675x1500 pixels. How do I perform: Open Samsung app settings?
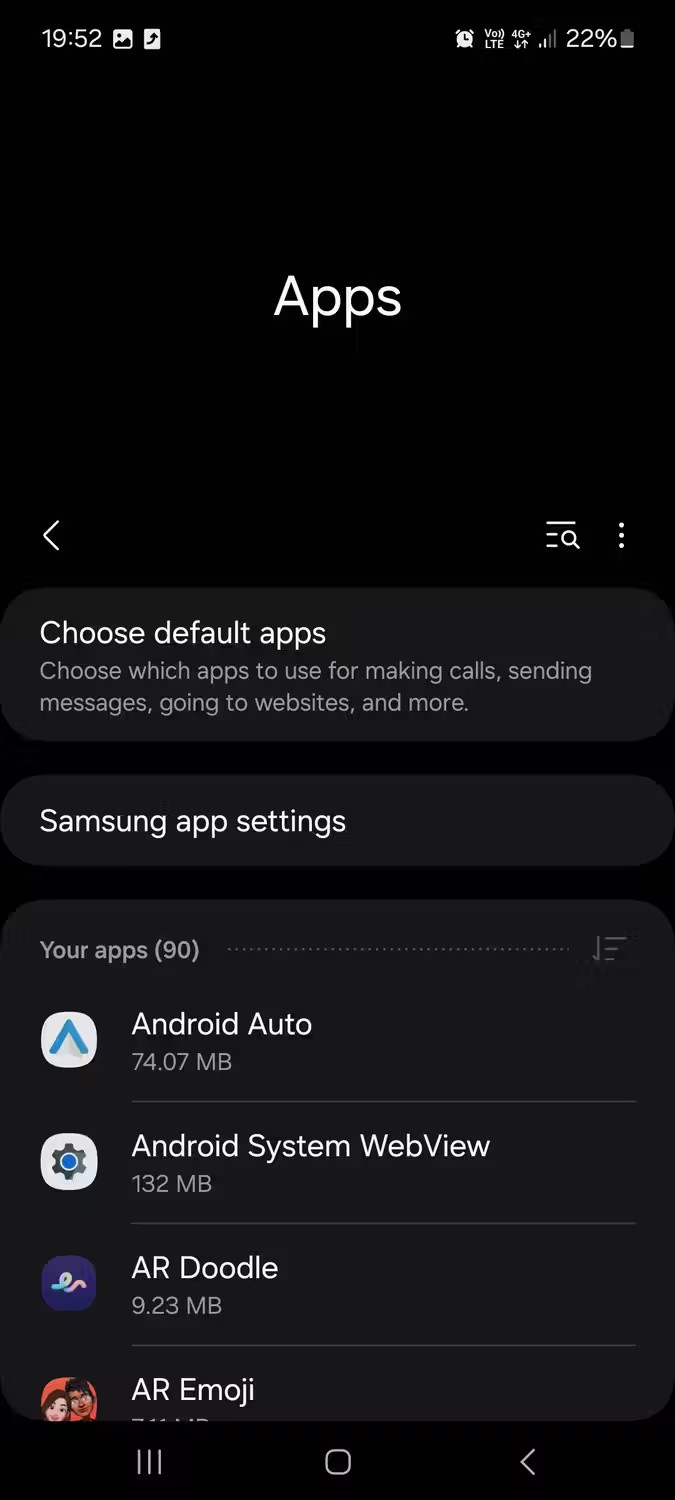(337, 821)
